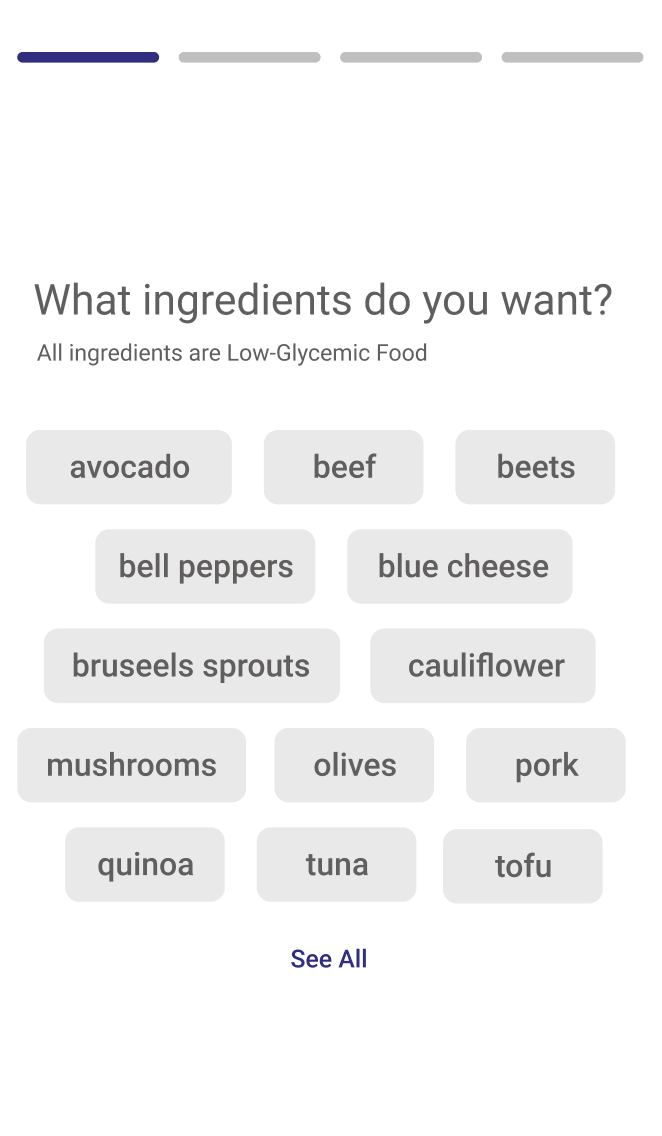The image size is (662, 1136).
Task: Open the See All ingredients link
Action: tap(329, 958)
